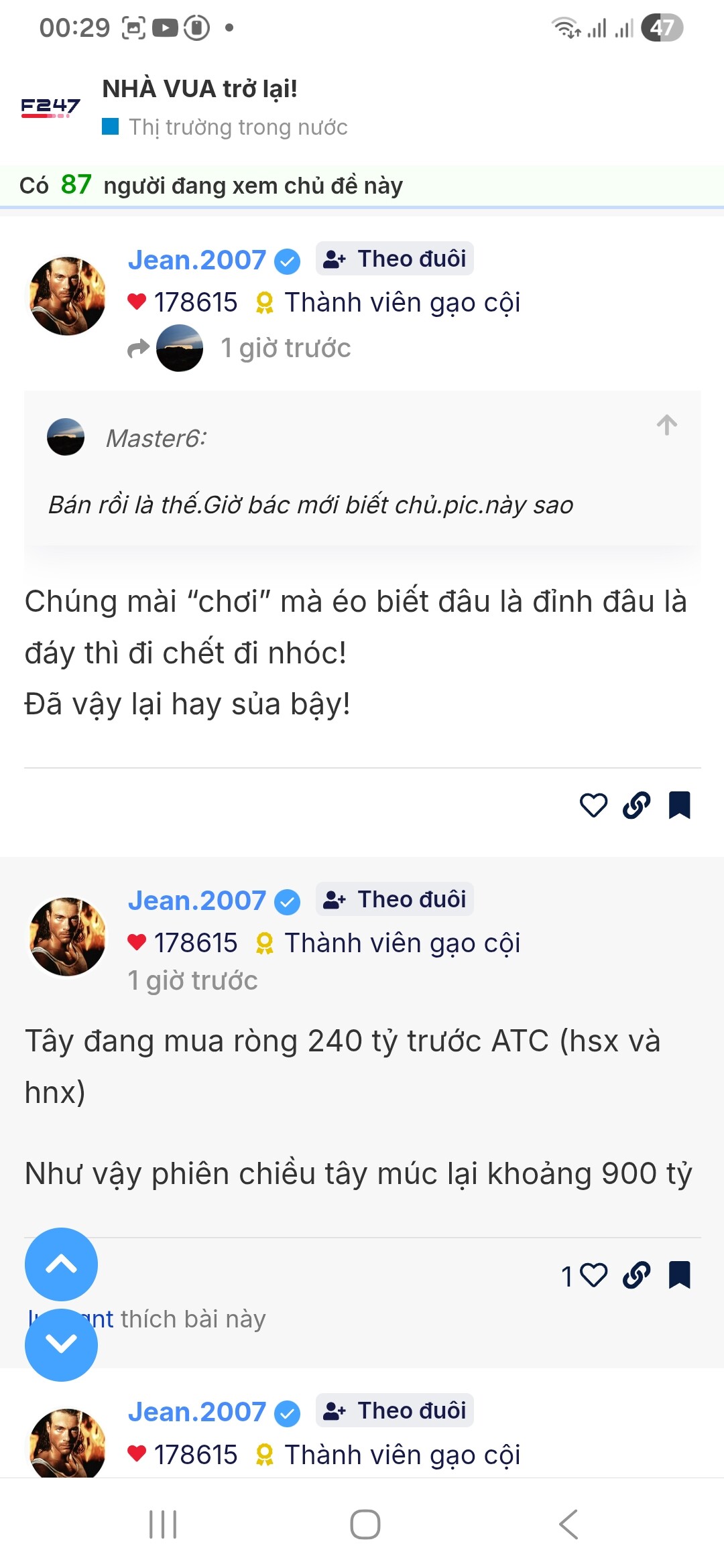Jump to the quoted Master6 post

click(x=666, y=425)
